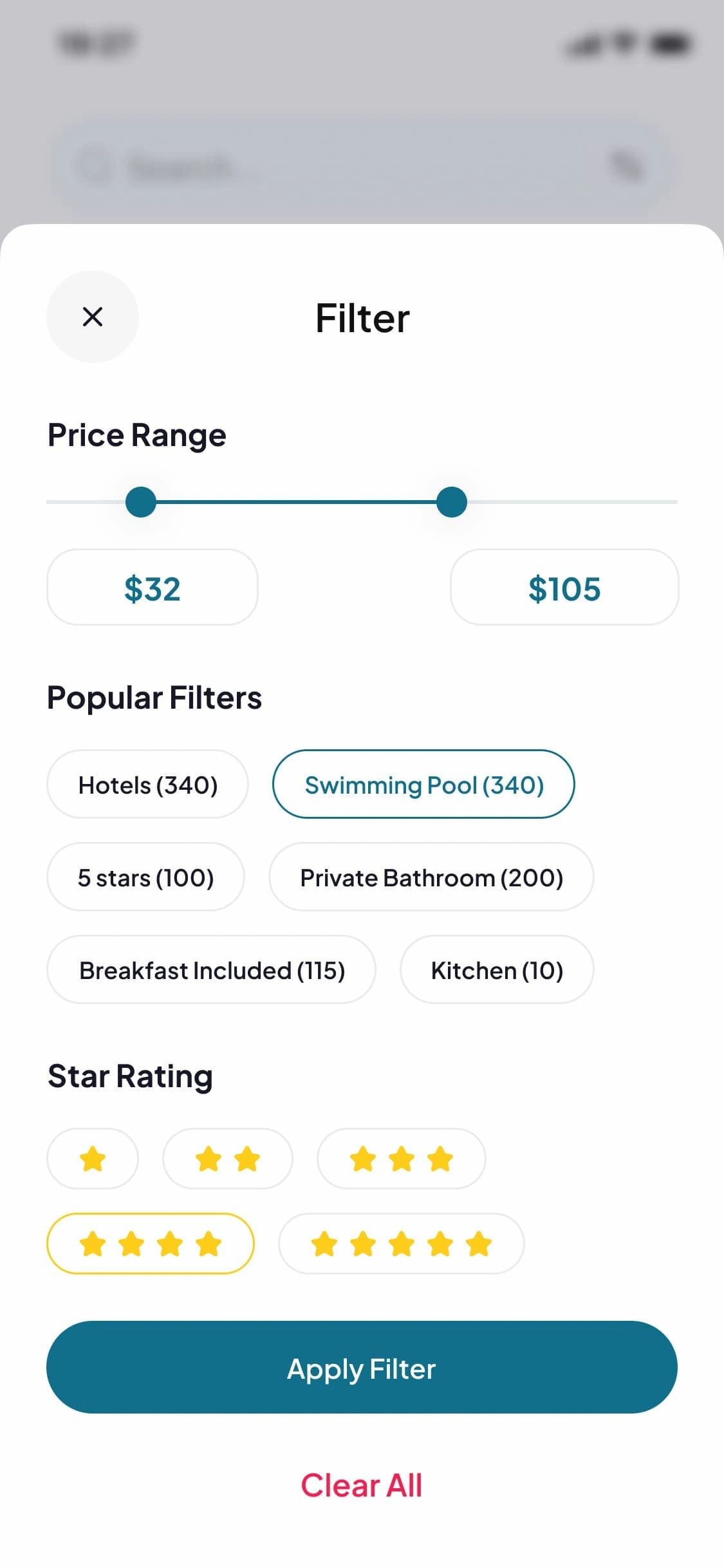The width and height of the screenshot is (724, 1568).
Task: Tap the maximum price slider handle
Action: (x=452, y=502)
